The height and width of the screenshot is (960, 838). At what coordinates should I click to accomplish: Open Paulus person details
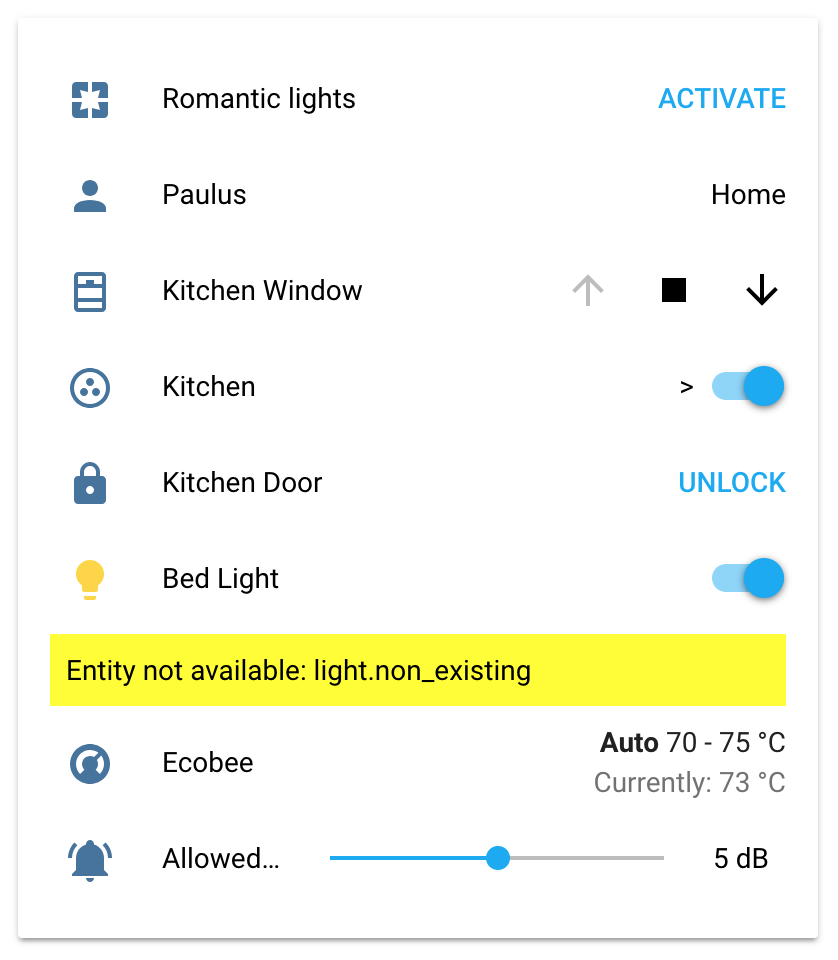click(204, 195)
